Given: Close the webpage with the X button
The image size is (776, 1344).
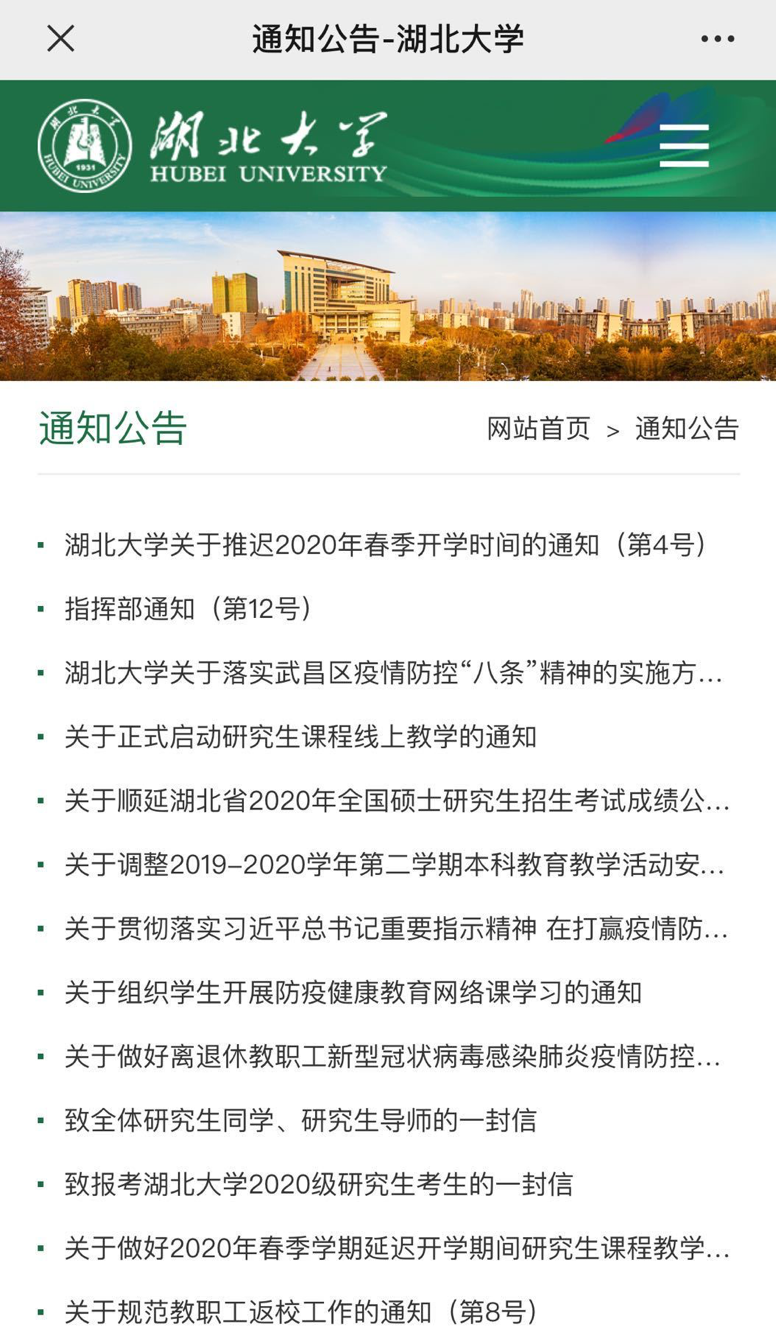Looking at the screenshot, I should pyautogui.click(x=61, y=39).
